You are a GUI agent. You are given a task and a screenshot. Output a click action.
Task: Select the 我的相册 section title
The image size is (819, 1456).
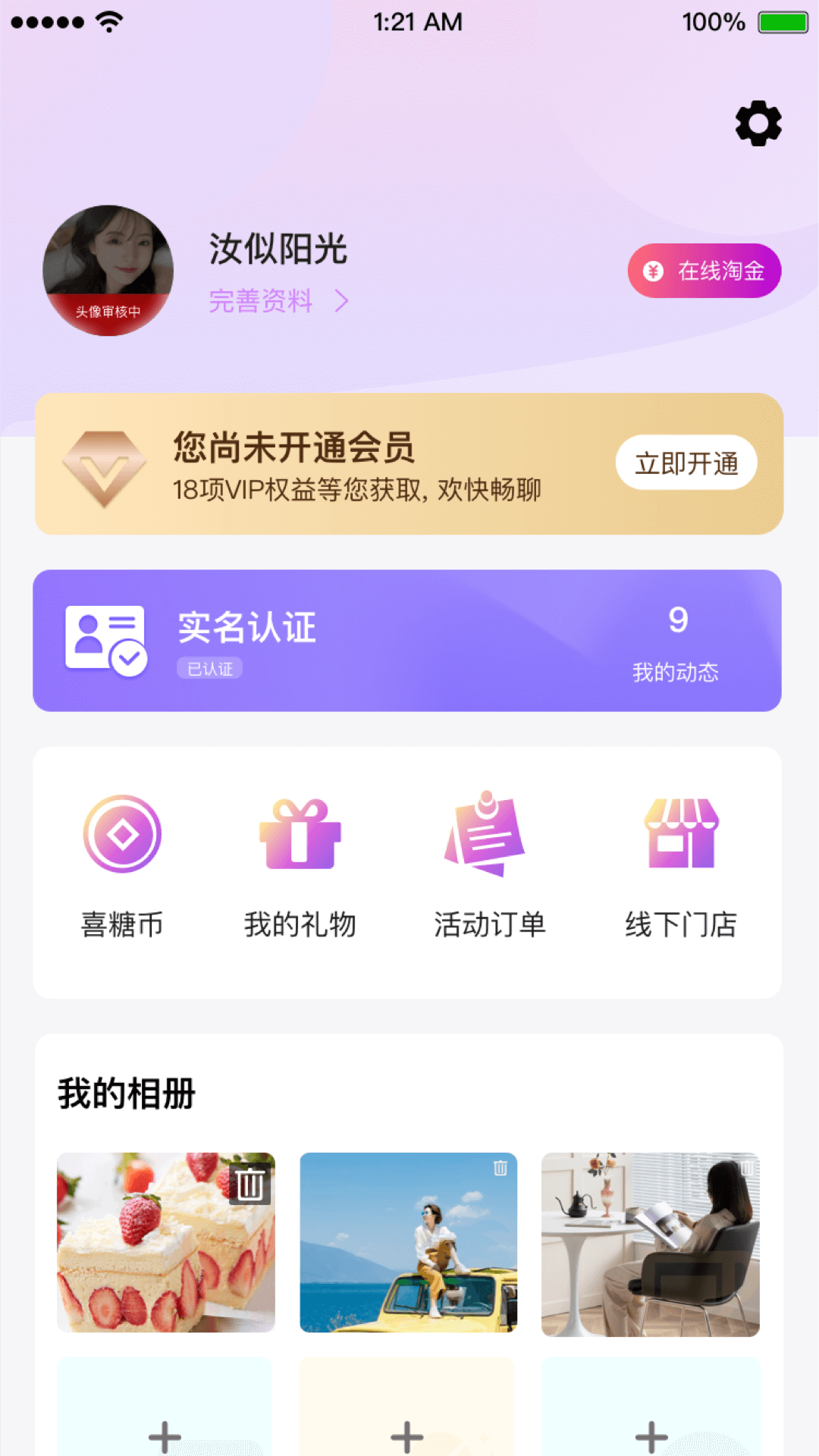(125, 1092)
